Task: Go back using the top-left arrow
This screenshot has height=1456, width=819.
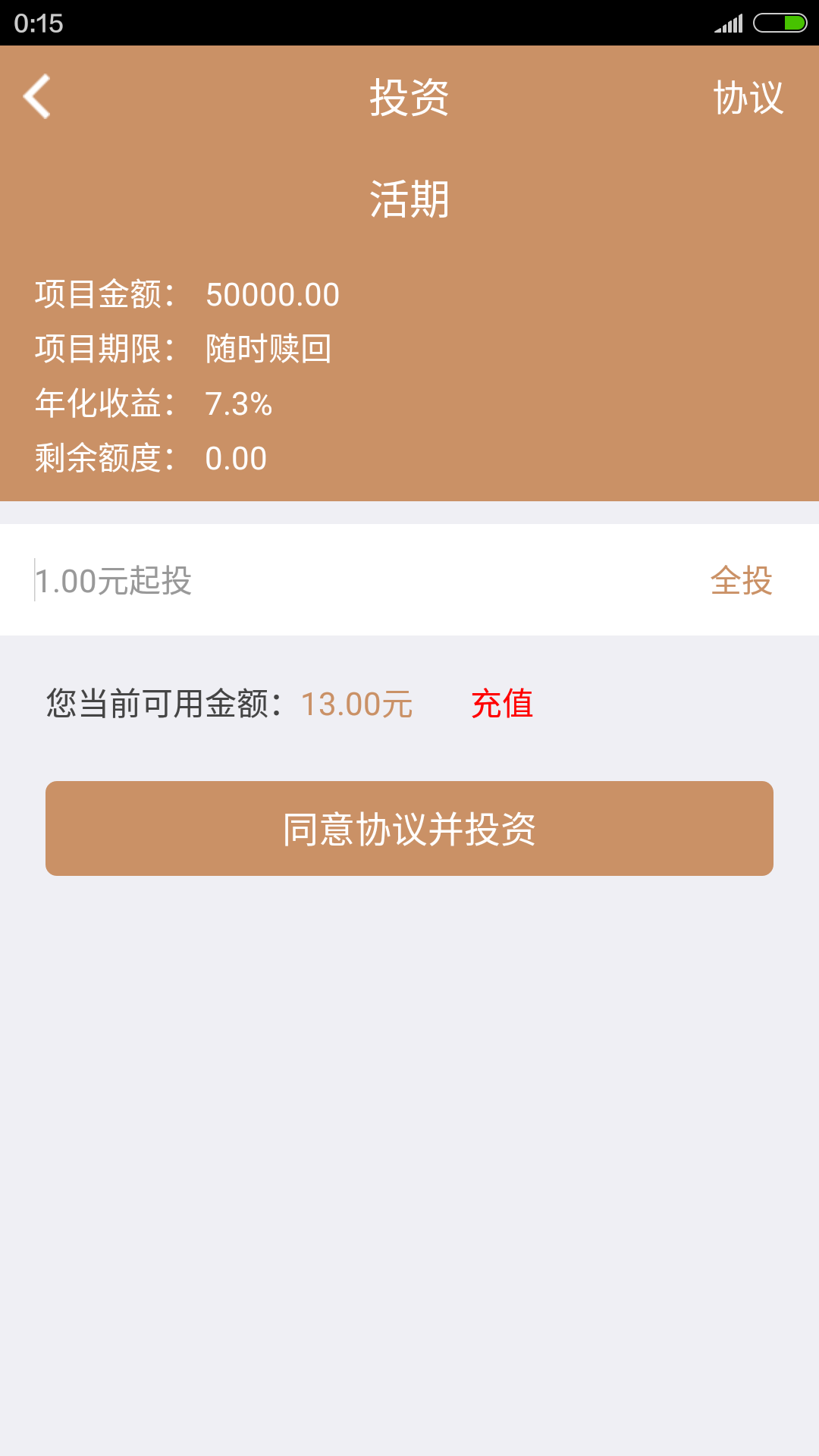Action: pyautogui.click(x=36, y=97)
